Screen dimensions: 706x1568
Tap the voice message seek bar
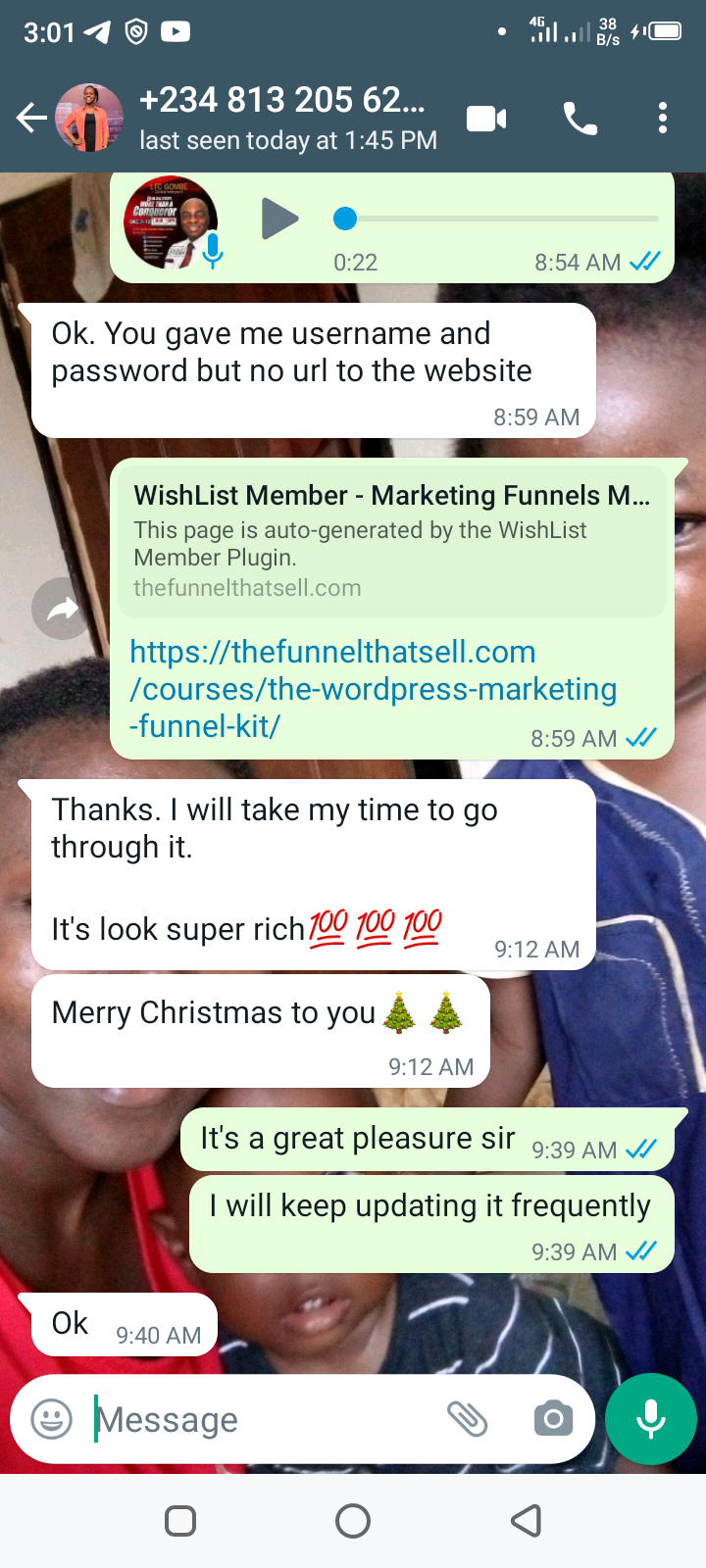click(x=500, y=219)
